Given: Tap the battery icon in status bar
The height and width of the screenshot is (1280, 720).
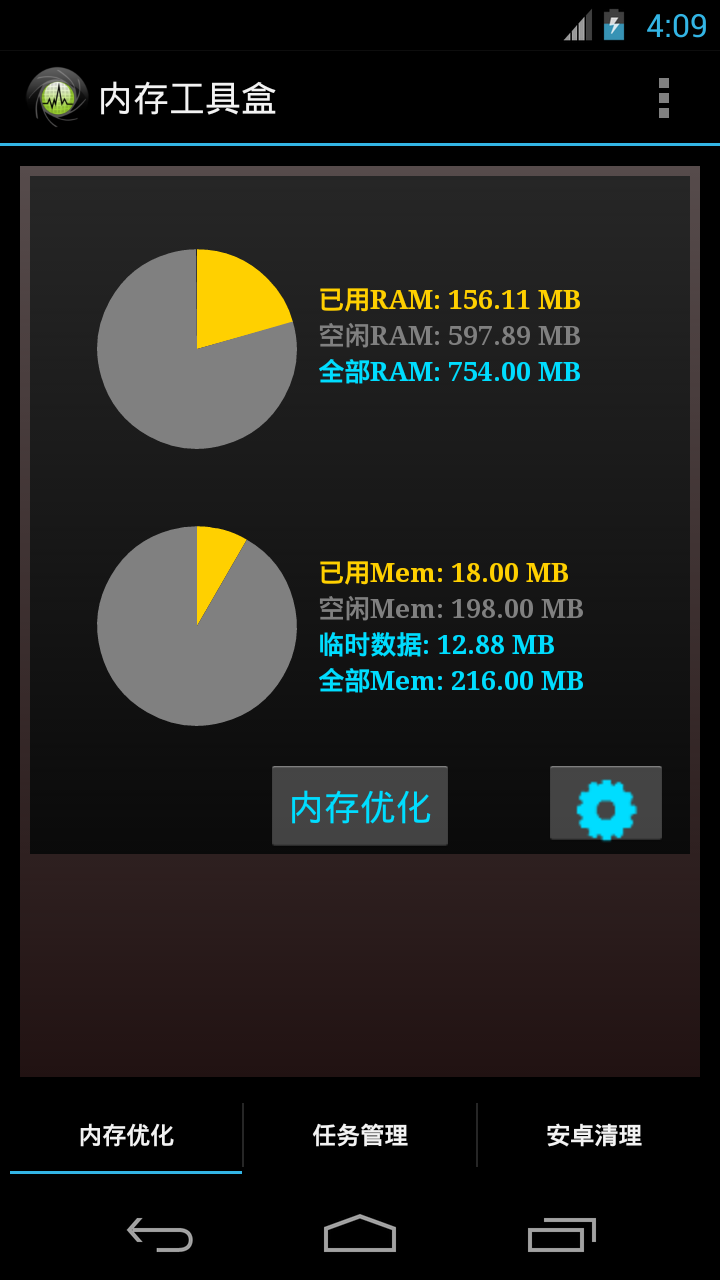Looking at the screenshot, I should point(613,24).
